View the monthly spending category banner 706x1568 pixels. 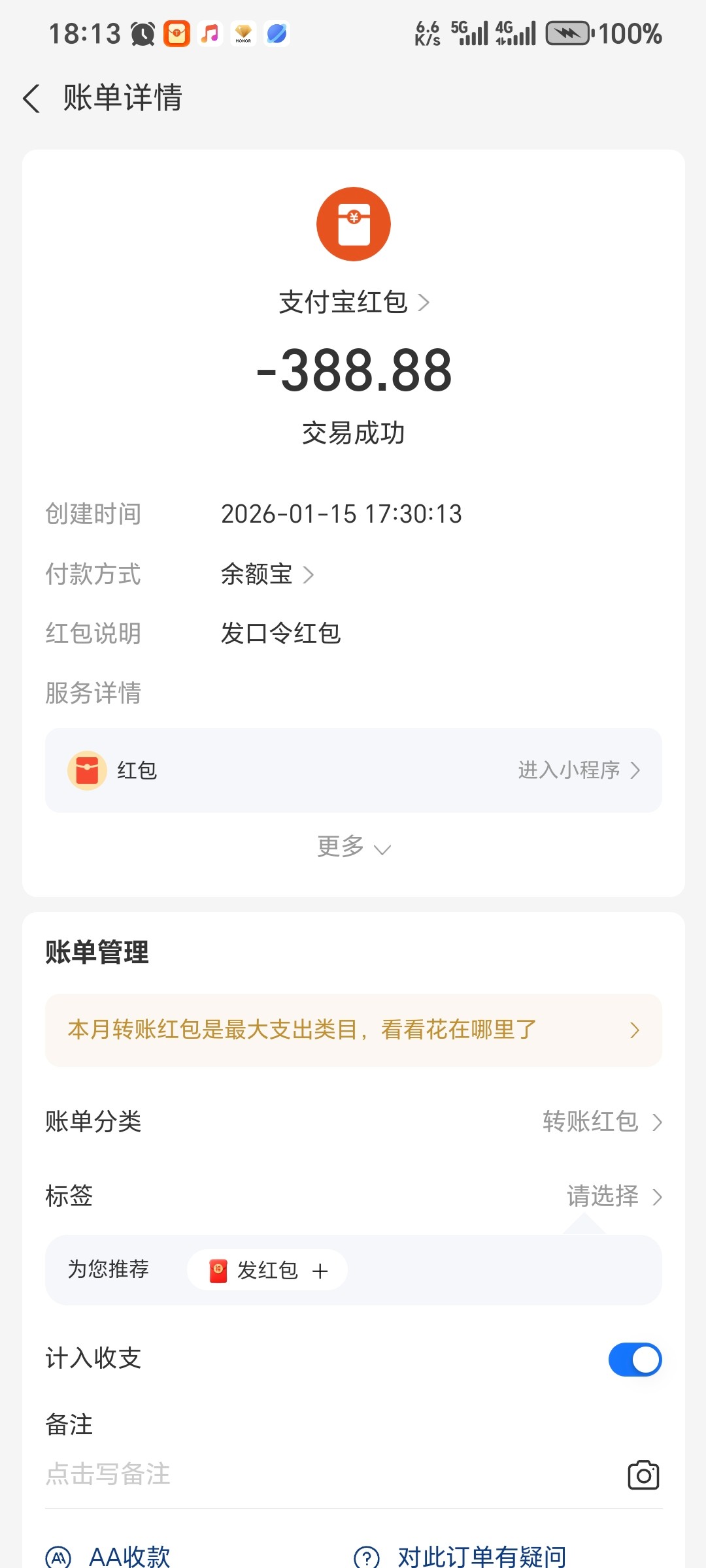(x=353, y=1030)
